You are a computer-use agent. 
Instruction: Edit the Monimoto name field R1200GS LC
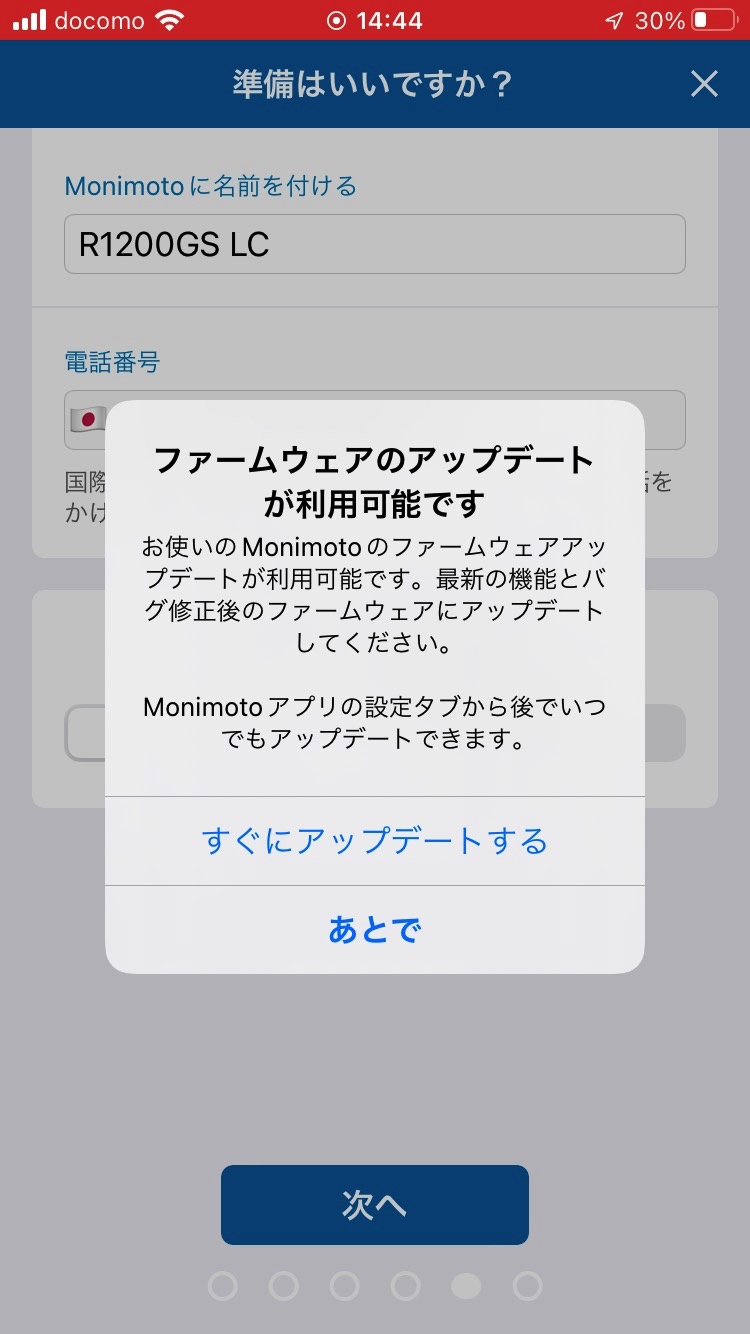tap(375, 244)
